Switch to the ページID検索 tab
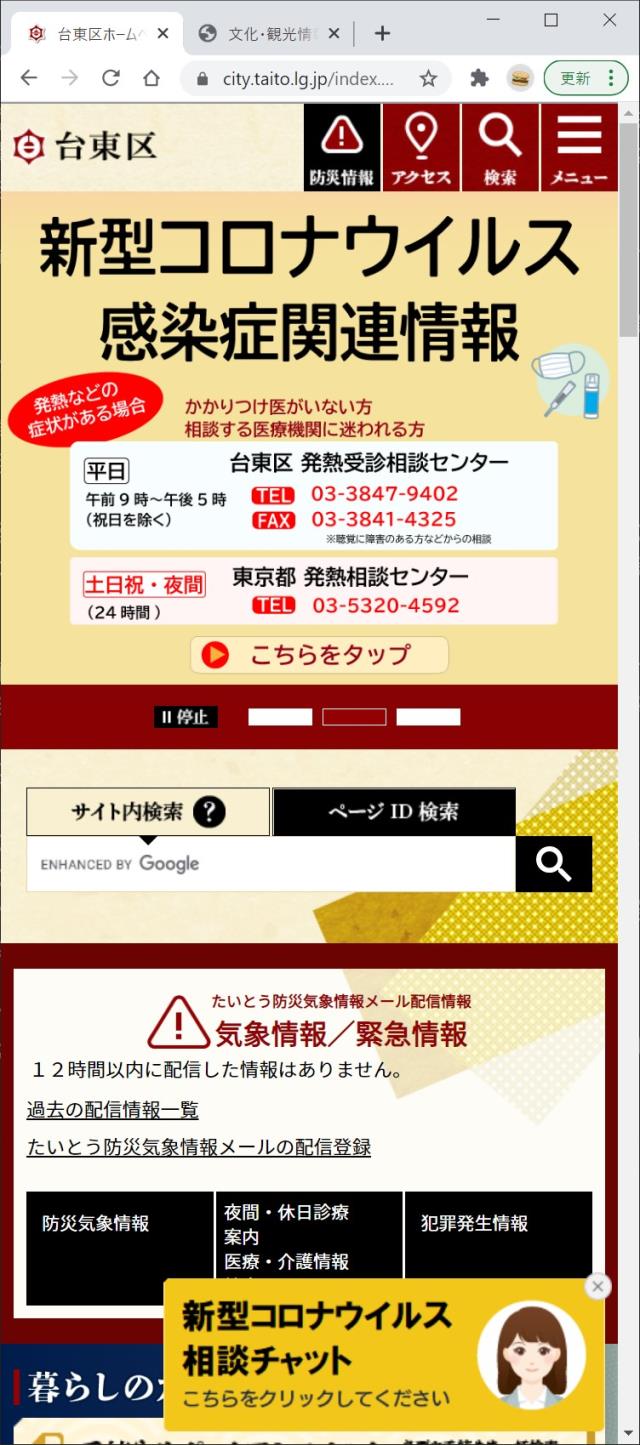640x1445 pixels. click(394, 812)
